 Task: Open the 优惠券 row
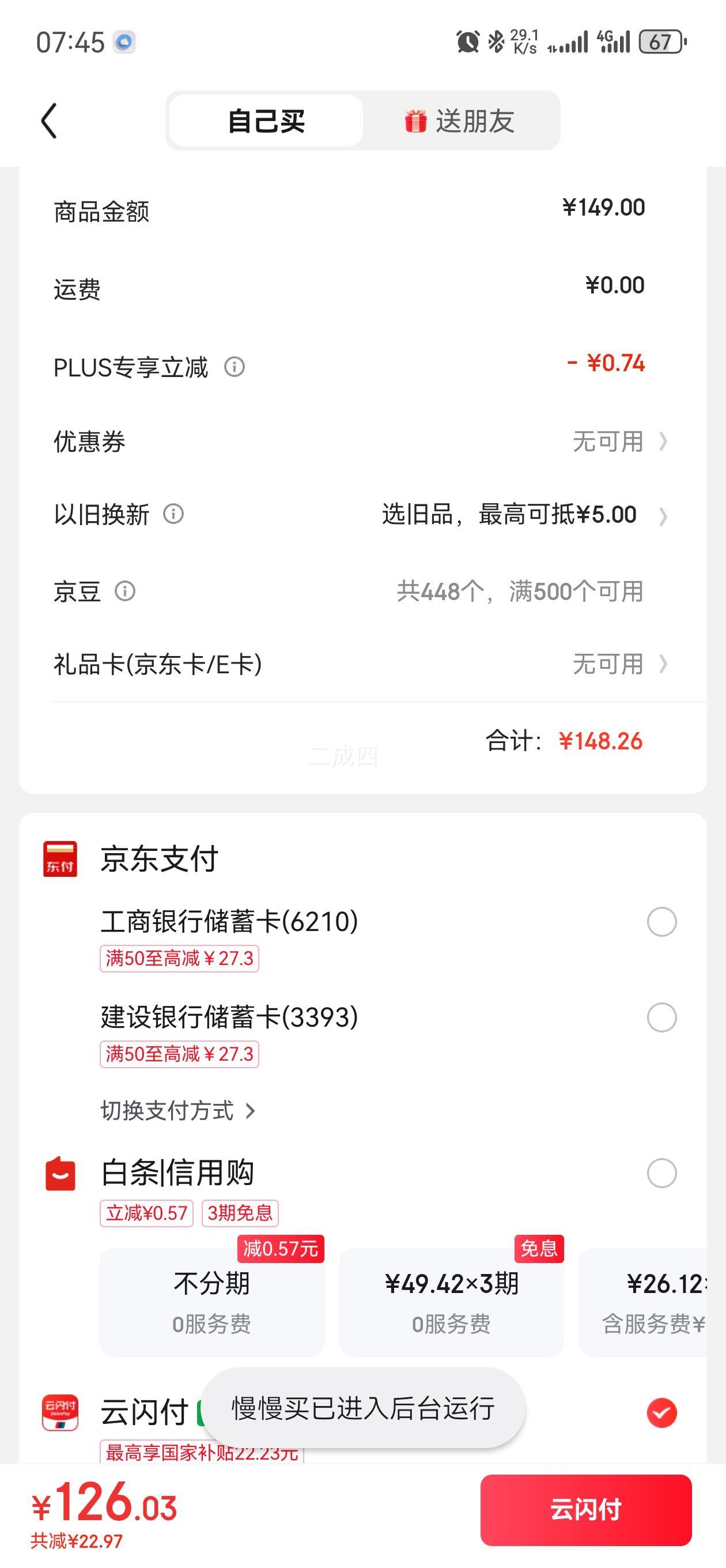point(362,442)
